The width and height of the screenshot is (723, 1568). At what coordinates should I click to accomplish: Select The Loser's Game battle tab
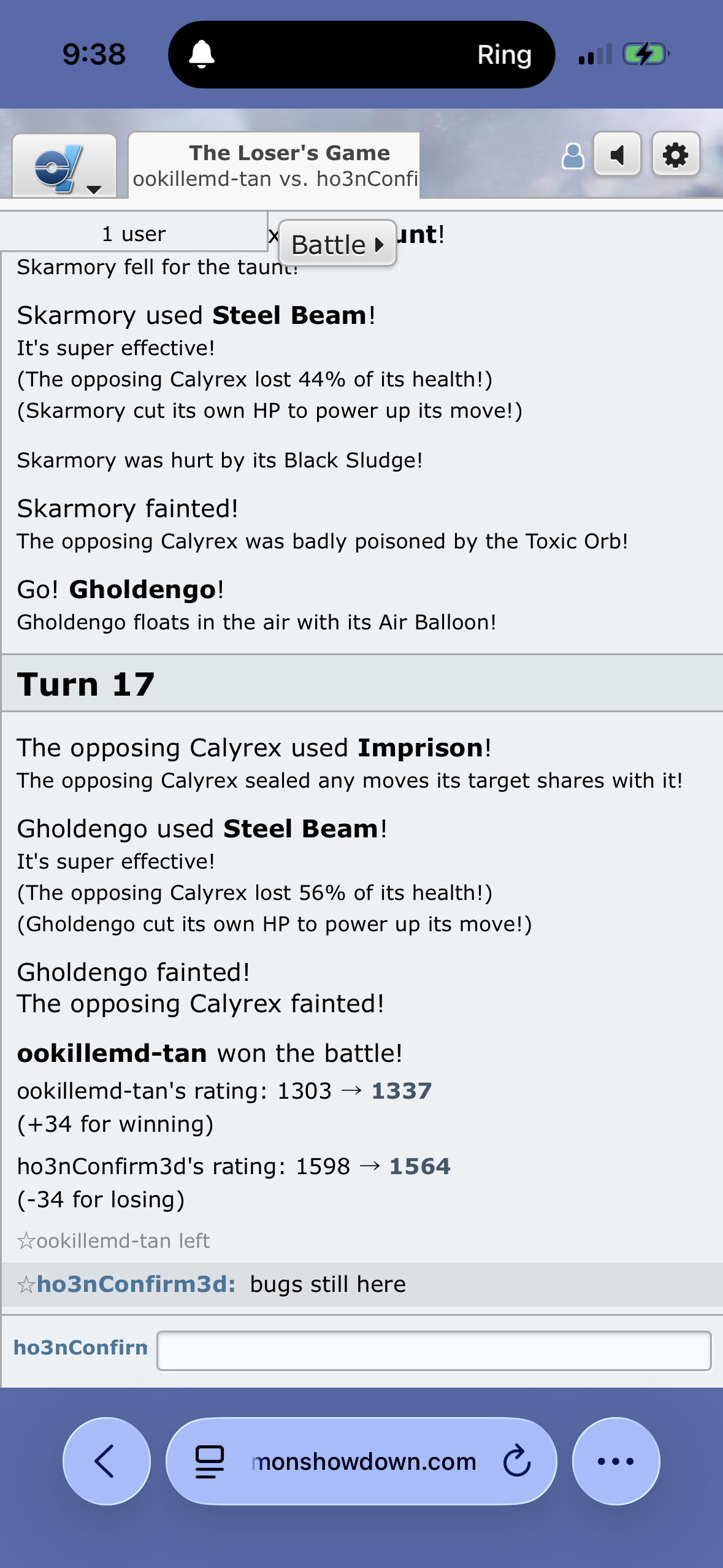pyautogui.click(x=274, y=166)
